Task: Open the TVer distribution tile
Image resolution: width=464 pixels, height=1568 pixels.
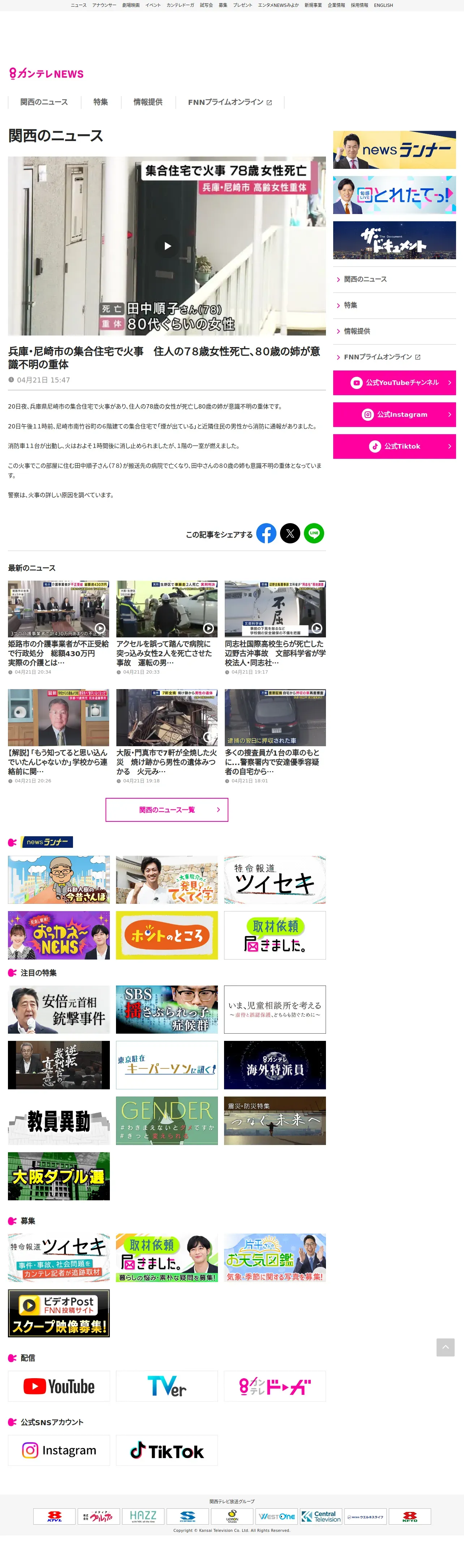Action: point(167,1386)
